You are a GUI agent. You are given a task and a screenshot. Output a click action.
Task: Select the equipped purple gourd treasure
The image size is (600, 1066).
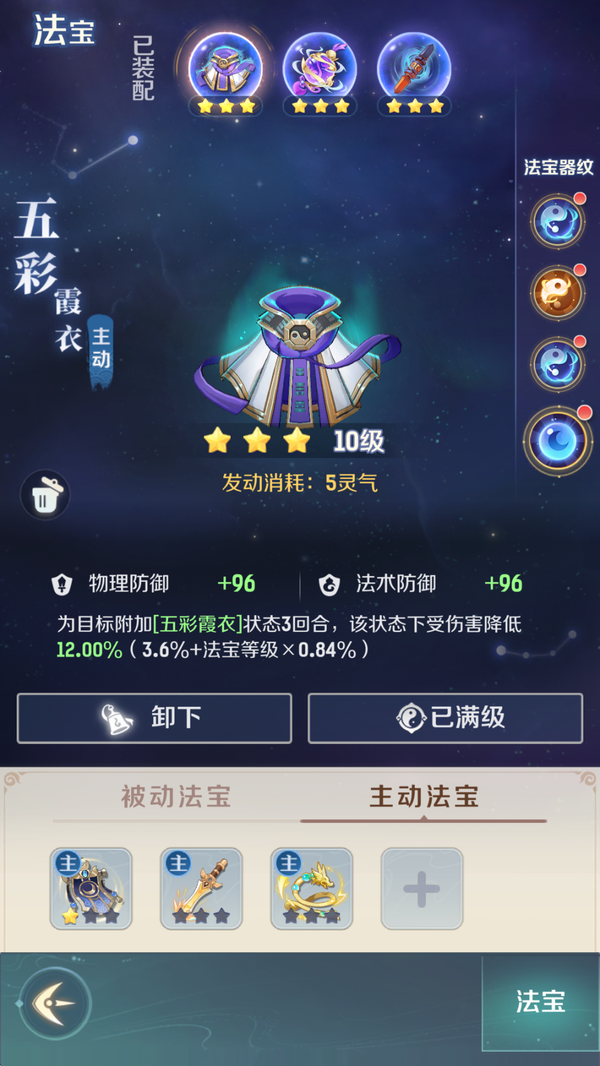coord(320,68)
